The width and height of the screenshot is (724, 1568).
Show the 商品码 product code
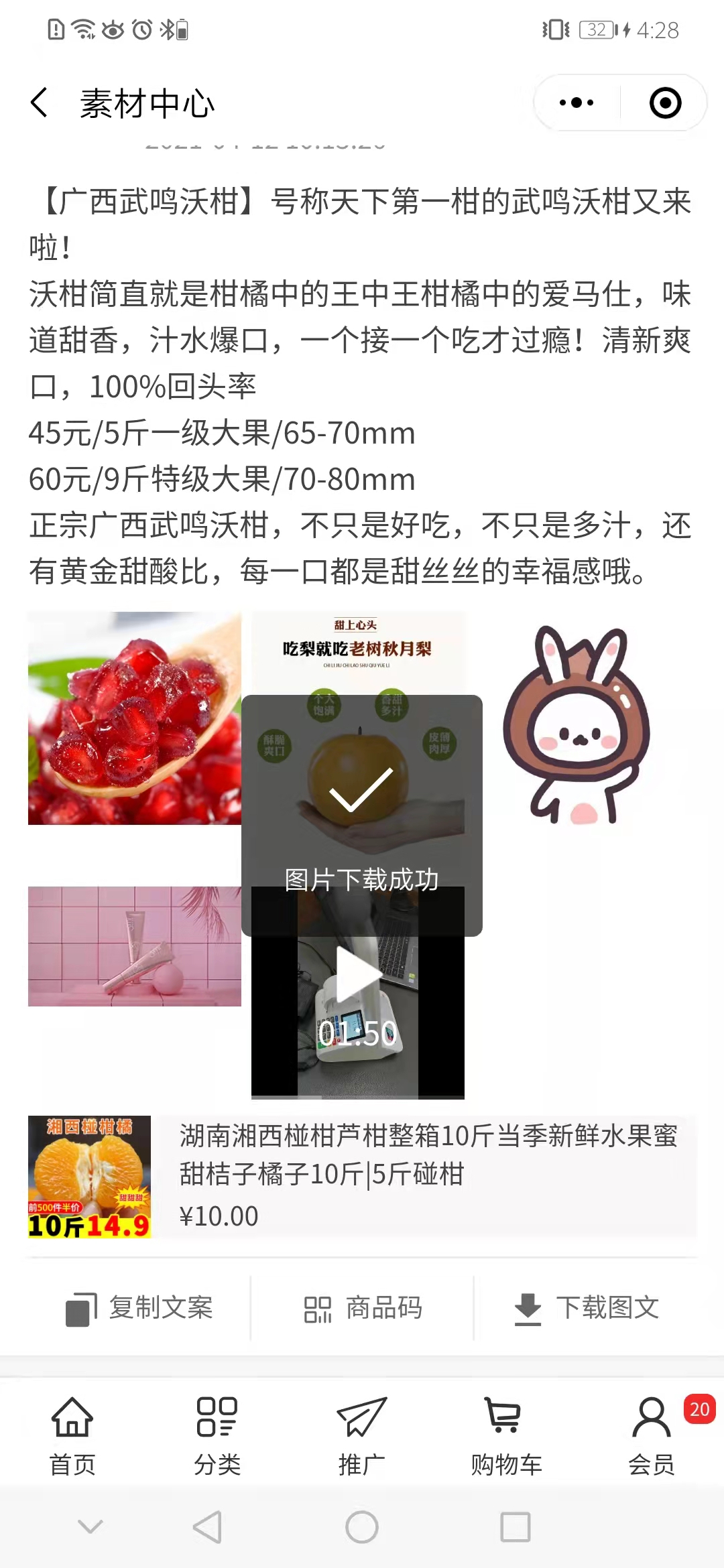(362, 1308)
